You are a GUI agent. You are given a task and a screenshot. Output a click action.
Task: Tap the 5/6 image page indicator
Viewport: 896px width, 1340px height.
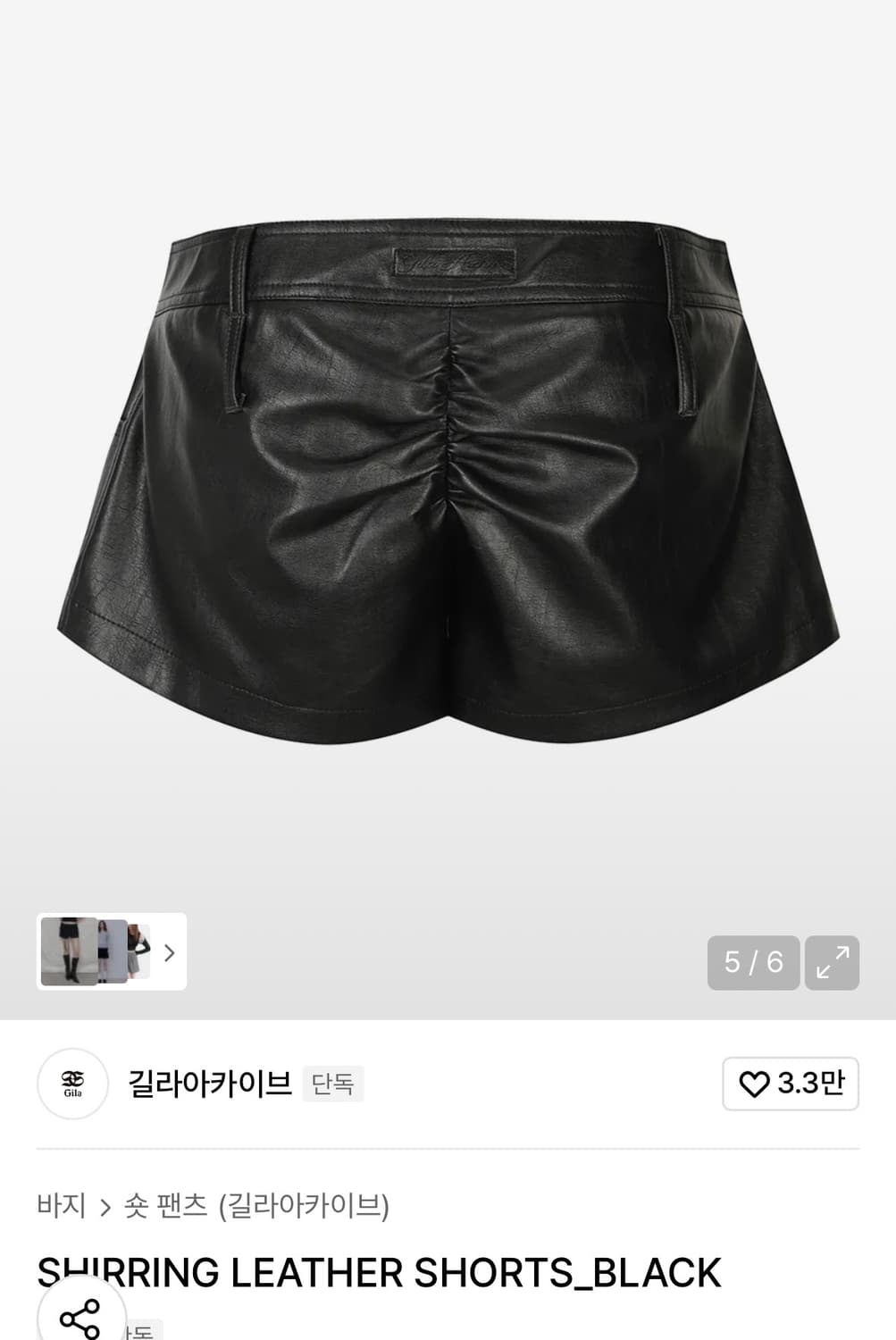(753, 962)
